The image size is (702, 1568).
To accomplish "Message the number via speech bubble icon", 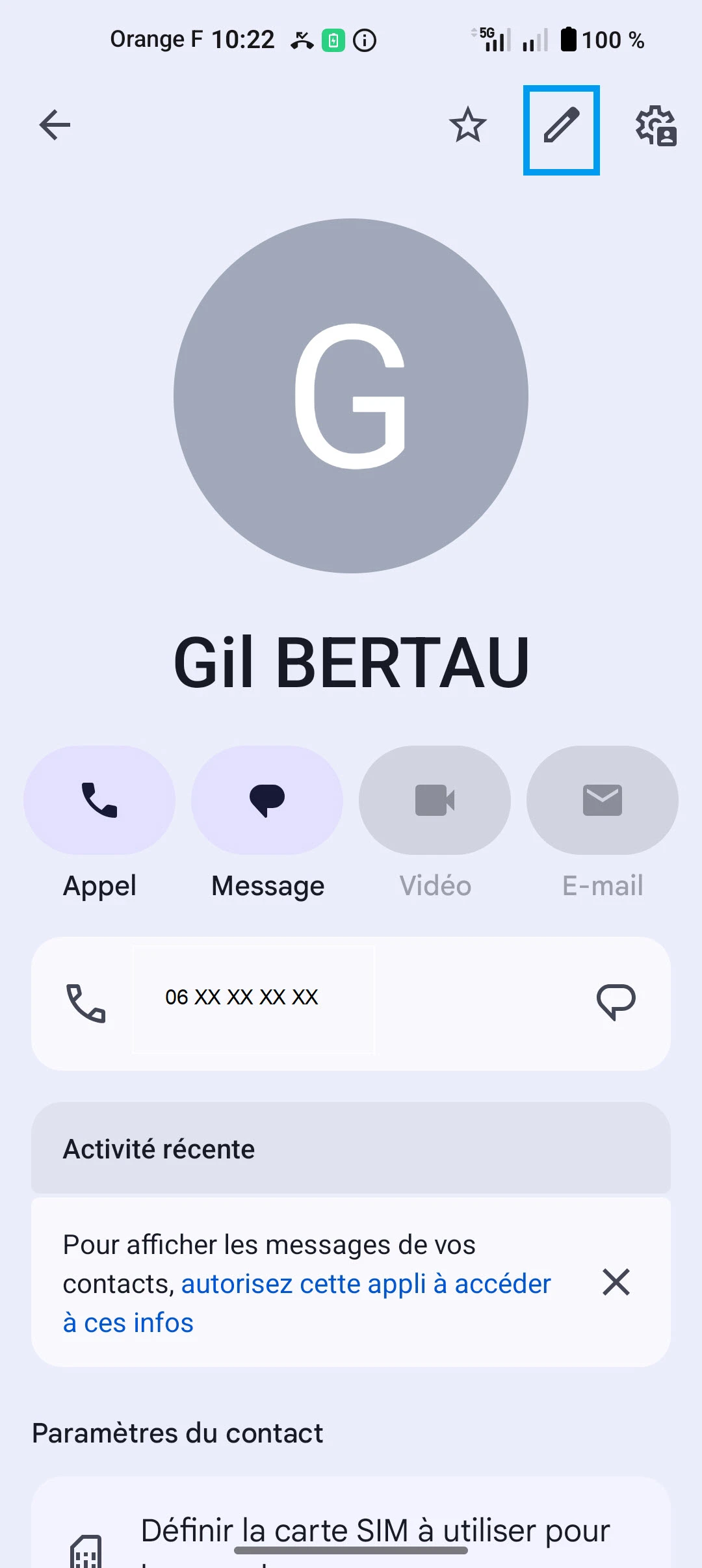I will pyautogui.click(x=616, y=1002).
